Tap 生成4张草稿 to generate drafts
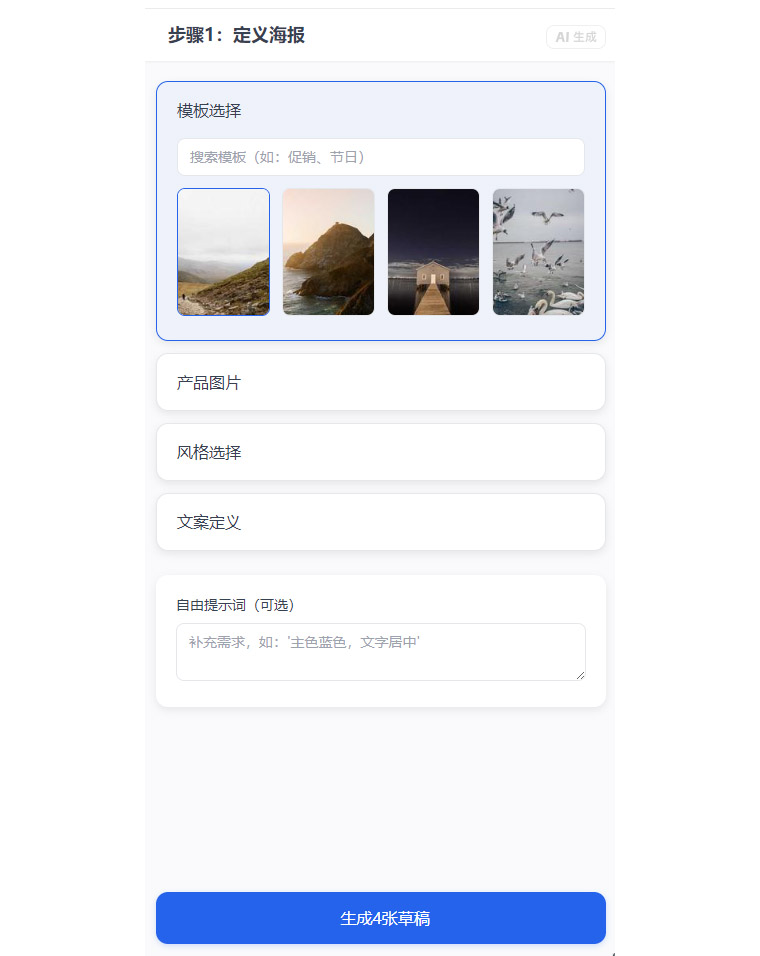Viewport: 760px width, 956px height. click(380, 918)
